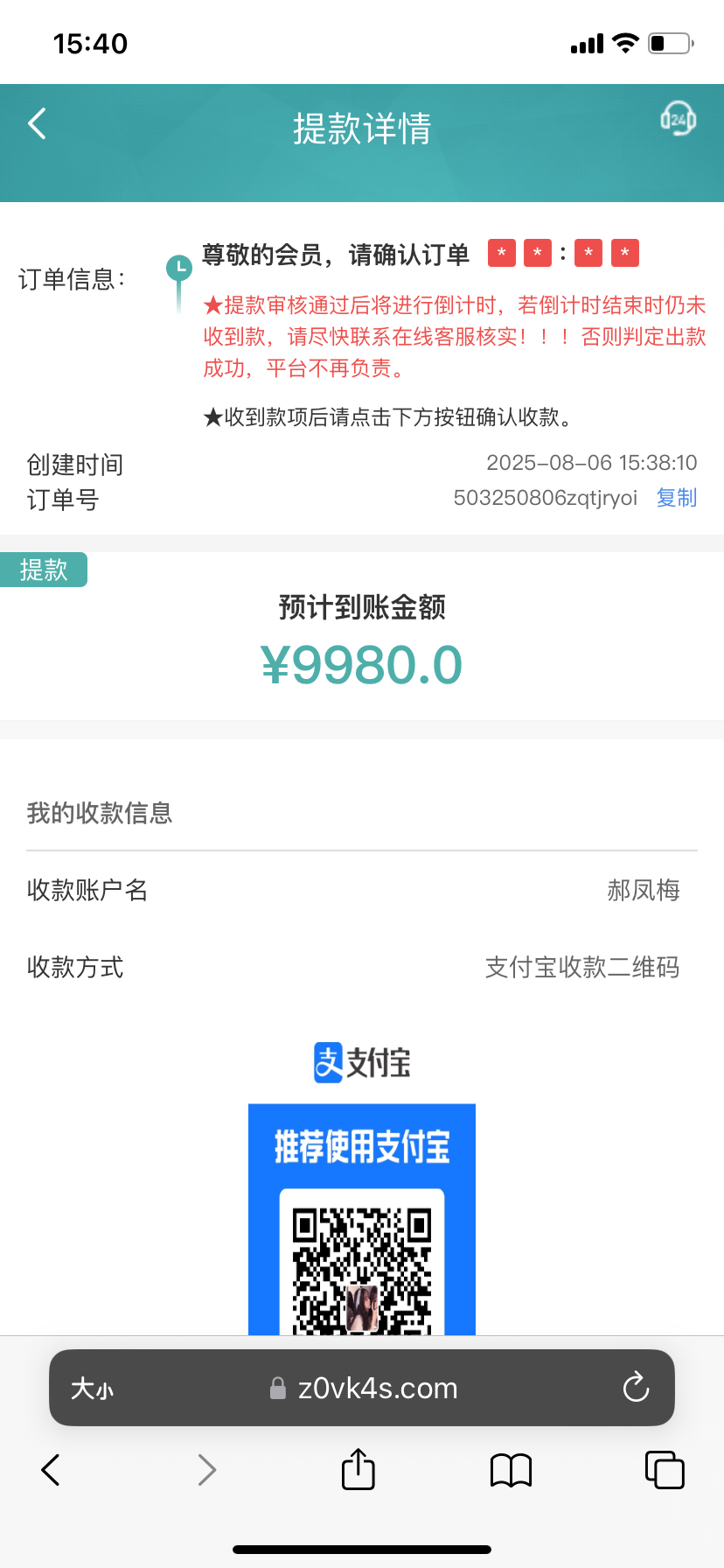Tap the back arrow in the green header
This screenshot has width=724, height=1568.
[x=37, y=123]
